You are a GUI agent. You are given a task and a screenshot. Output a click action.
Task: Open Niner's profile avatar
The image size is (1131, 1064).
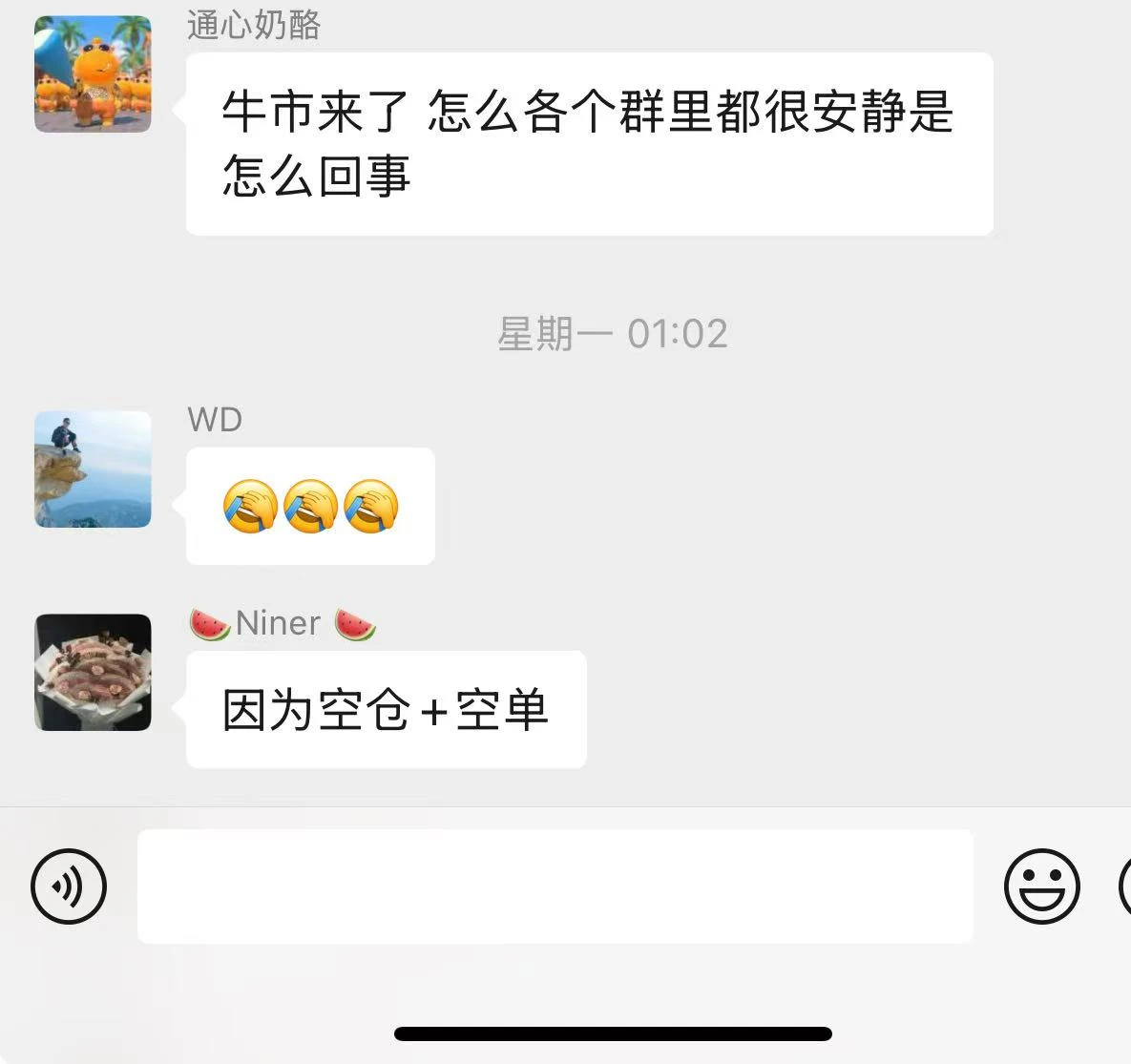click(93, 673)
